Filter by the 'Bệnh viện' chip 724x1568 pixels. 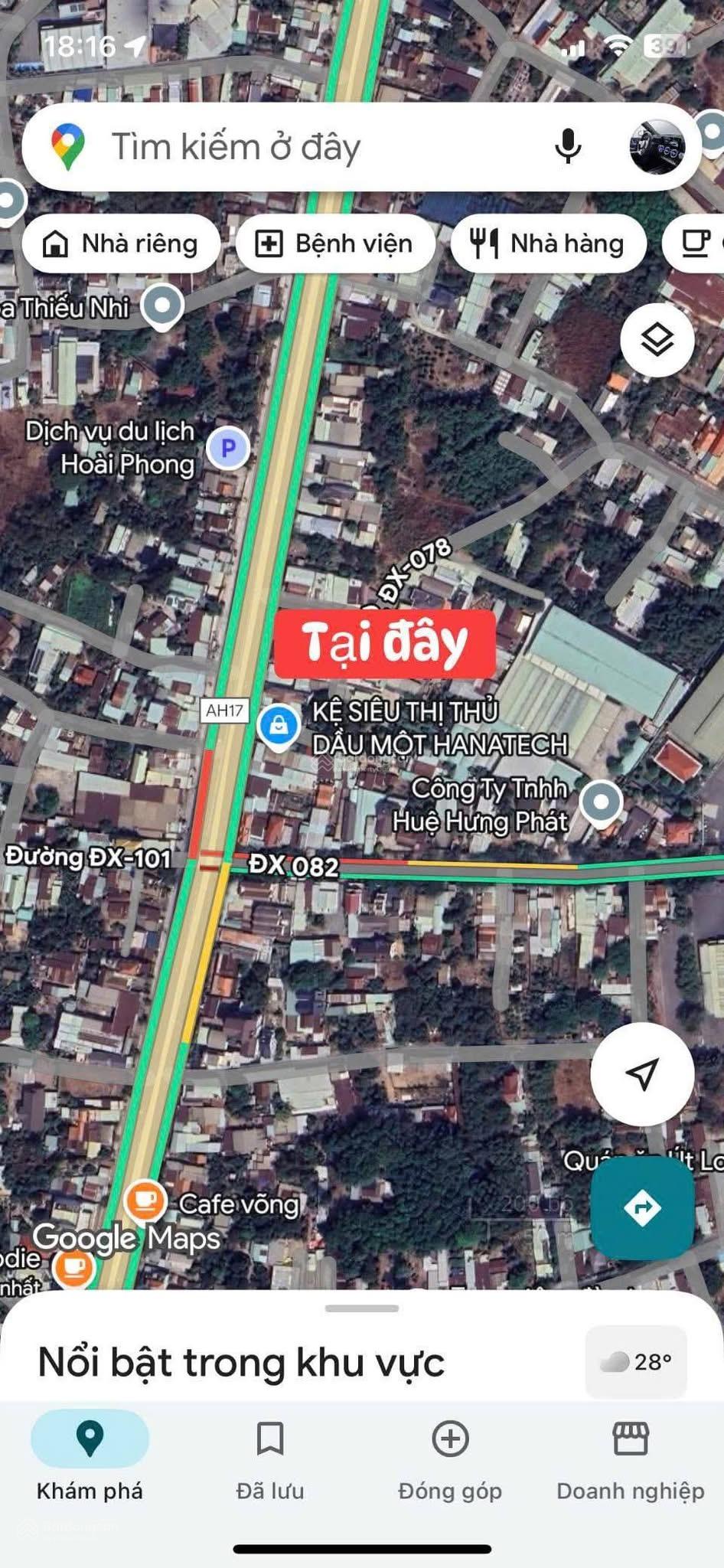pos(335,244)
